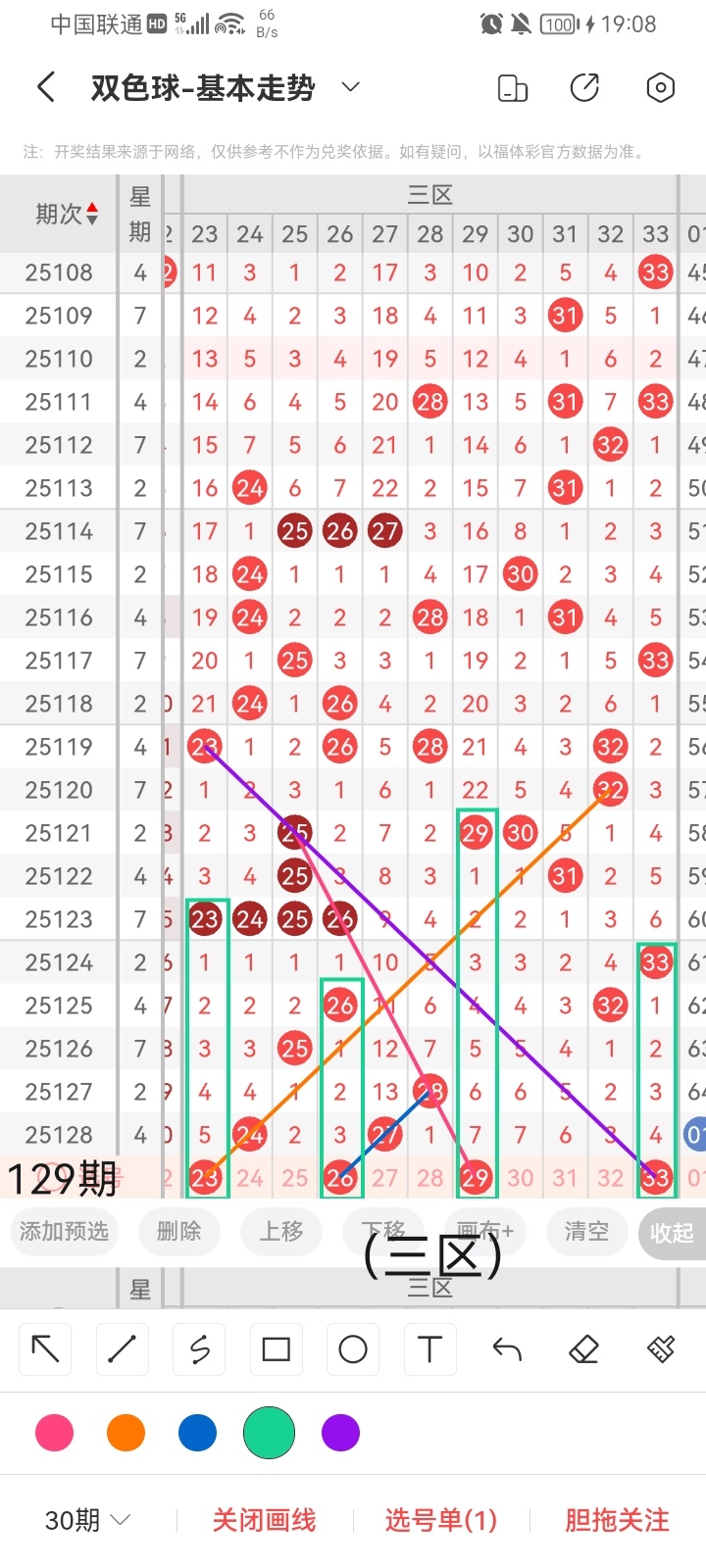Undo the last drawing
Screen dimensions: 706x1568
click(x=507, y=1349)
